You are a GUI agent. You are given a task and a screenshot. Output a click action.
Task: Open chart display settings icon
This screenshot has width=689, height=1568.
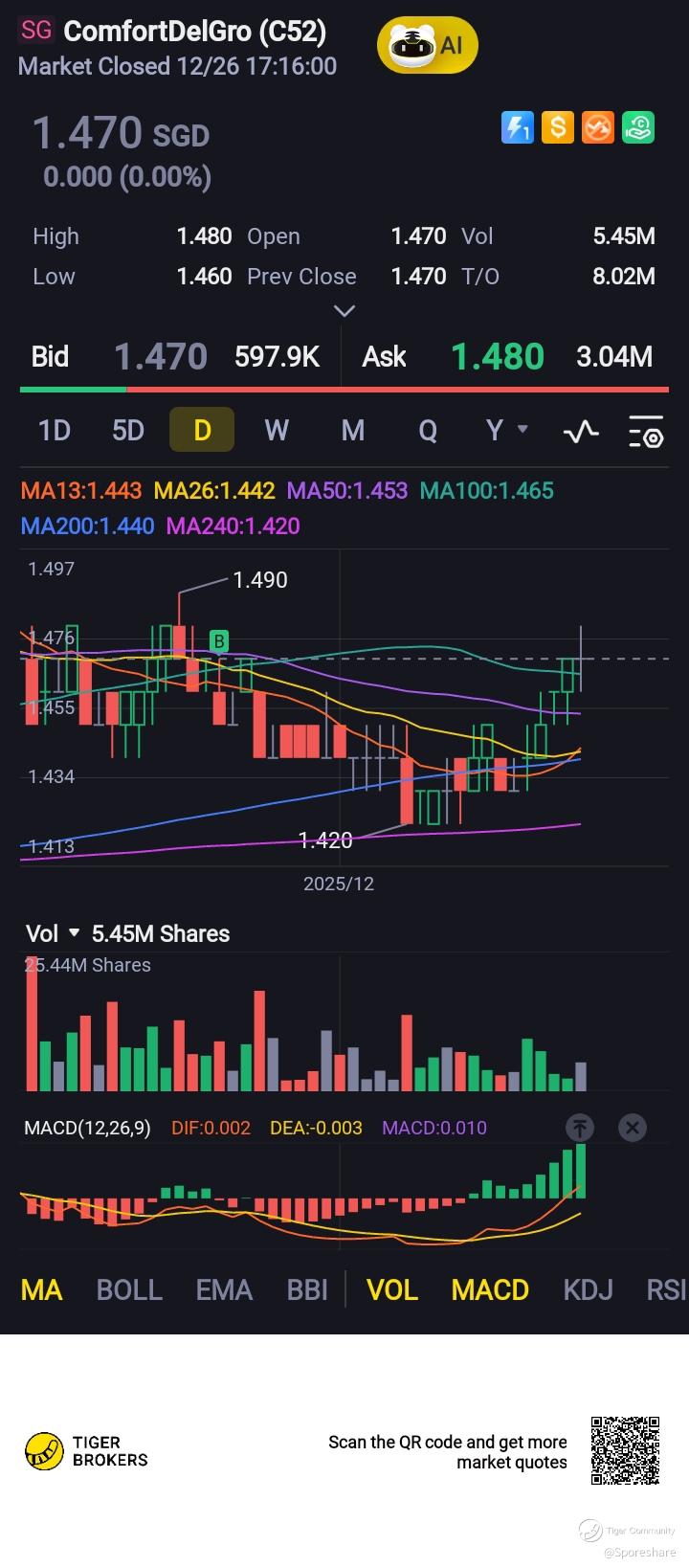(646, 432)
